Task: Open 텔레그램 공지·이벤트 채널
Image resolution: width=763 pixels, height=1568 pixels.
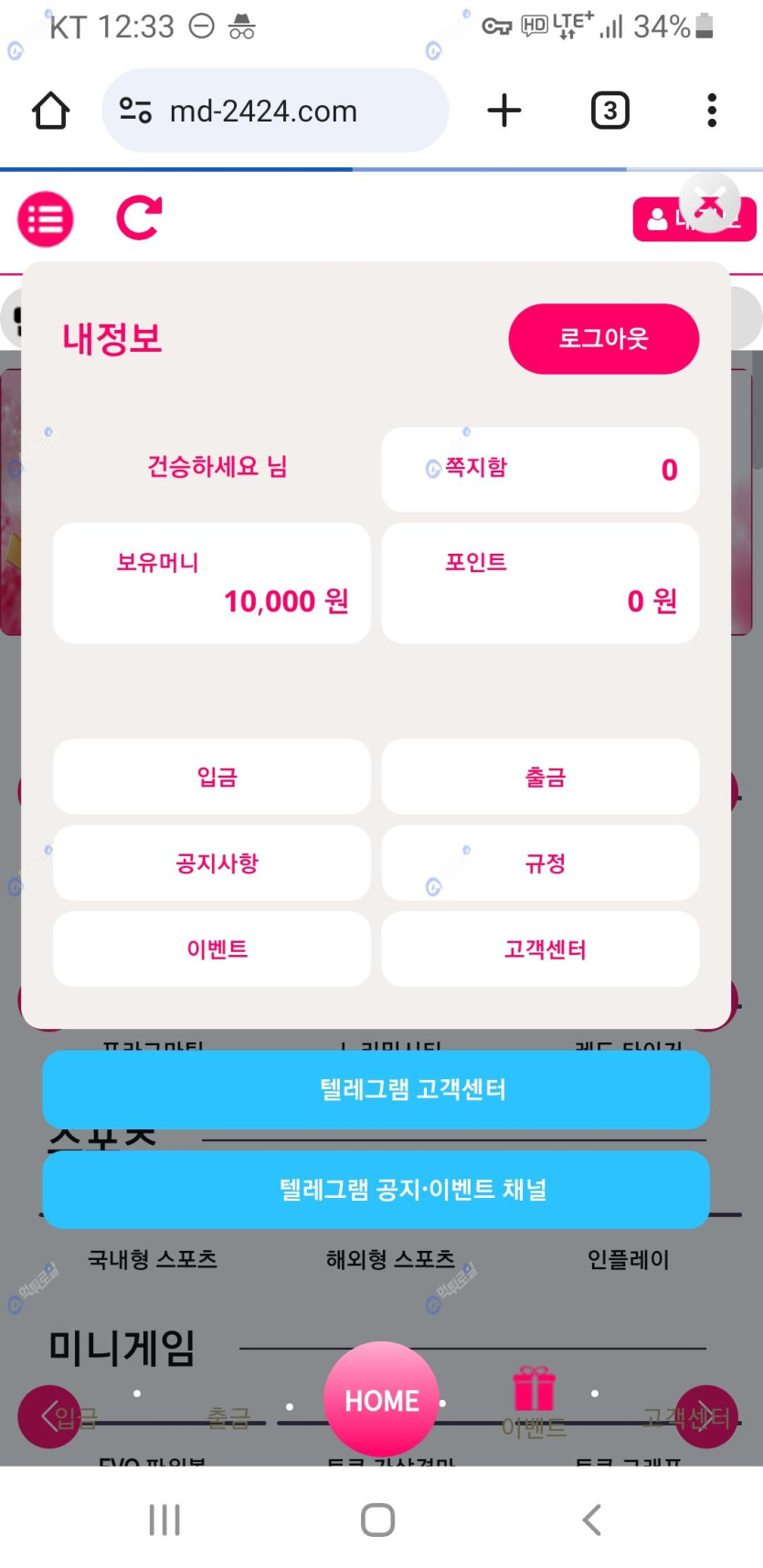Action: click(376, 1189)
